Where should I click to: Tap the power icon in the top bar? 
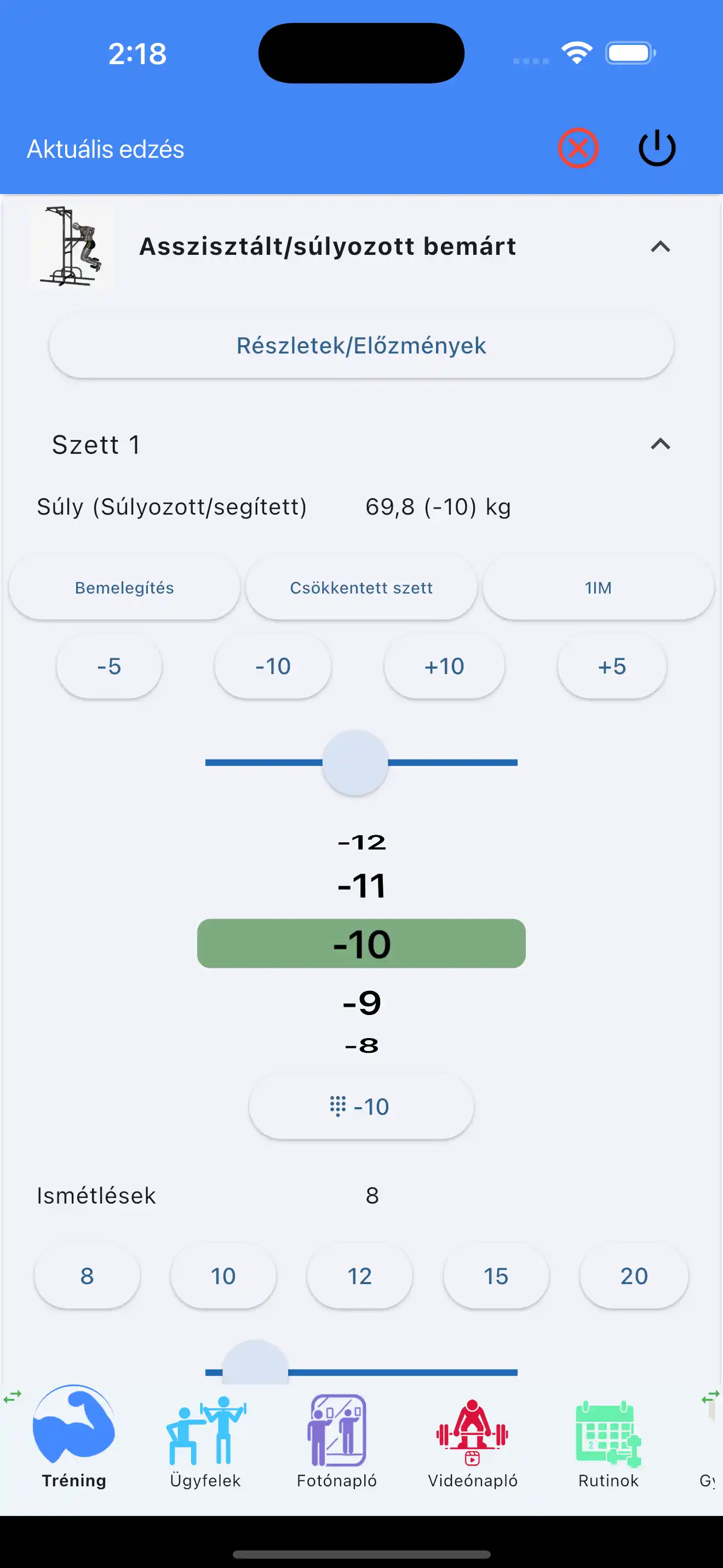point(656,148)
